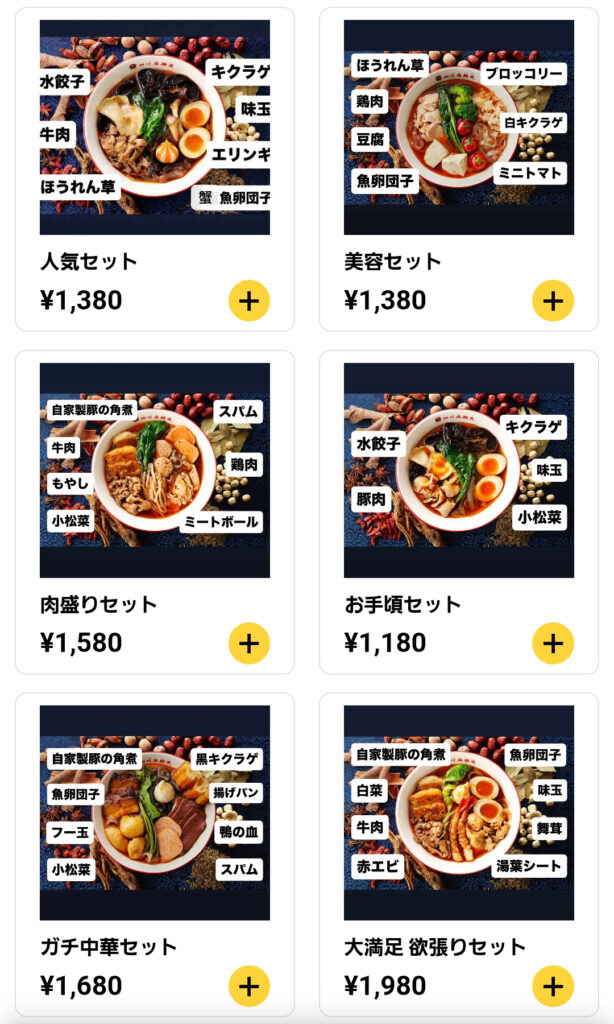View details of お手頃セット
This screenshot has width=614, height=1024.
(459, 471)
